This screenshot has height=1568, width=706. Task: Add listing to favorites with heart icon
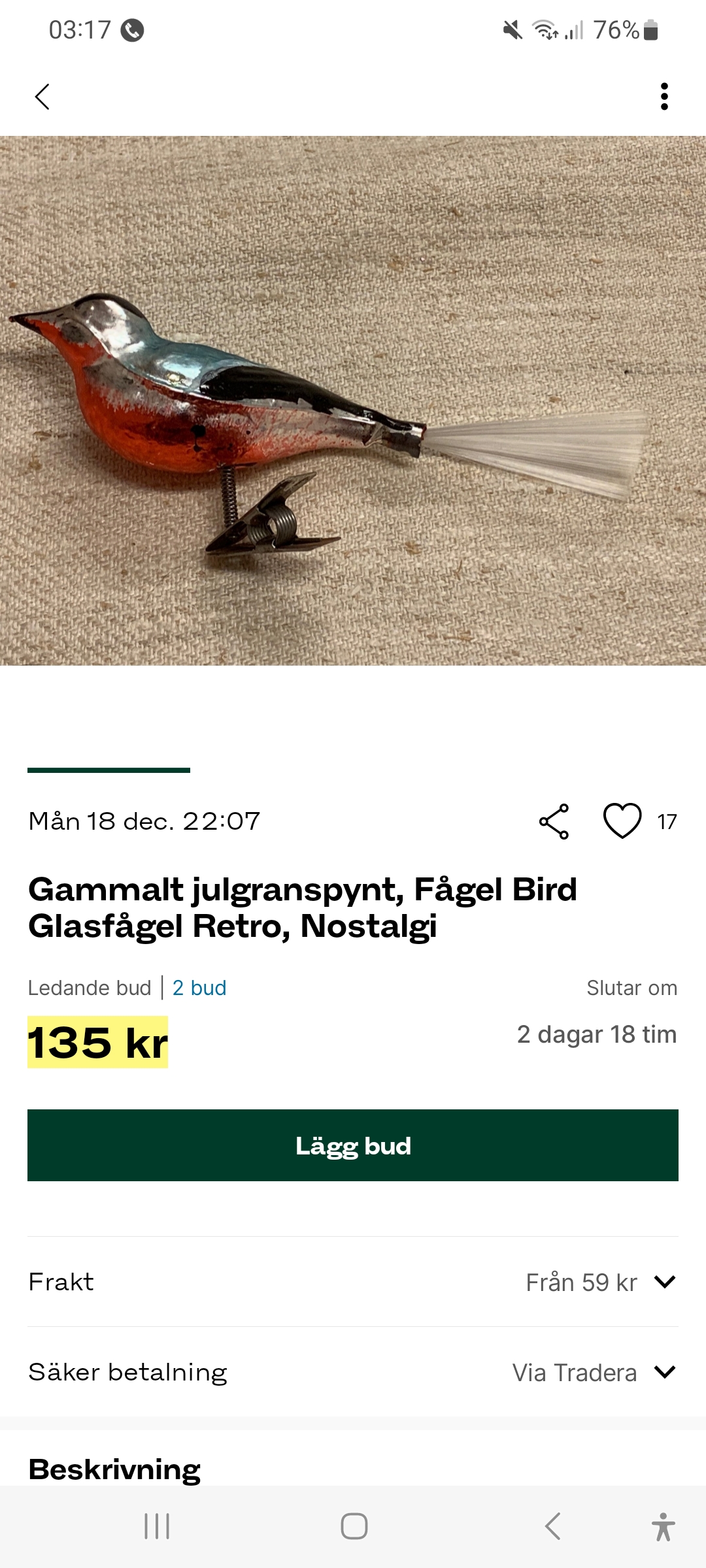pyautogui.click(x=622, y=821)
